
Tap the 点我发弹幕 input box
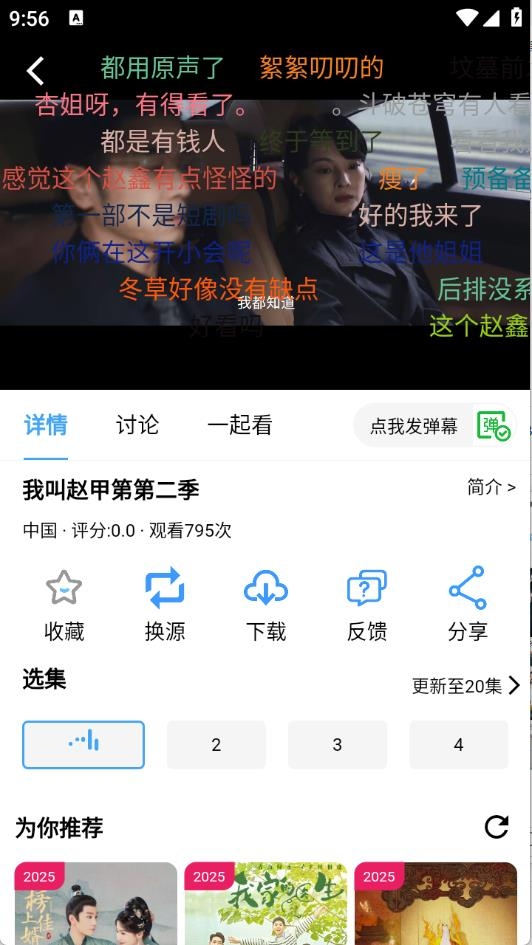pyautogui.click(x=414, y=426)
